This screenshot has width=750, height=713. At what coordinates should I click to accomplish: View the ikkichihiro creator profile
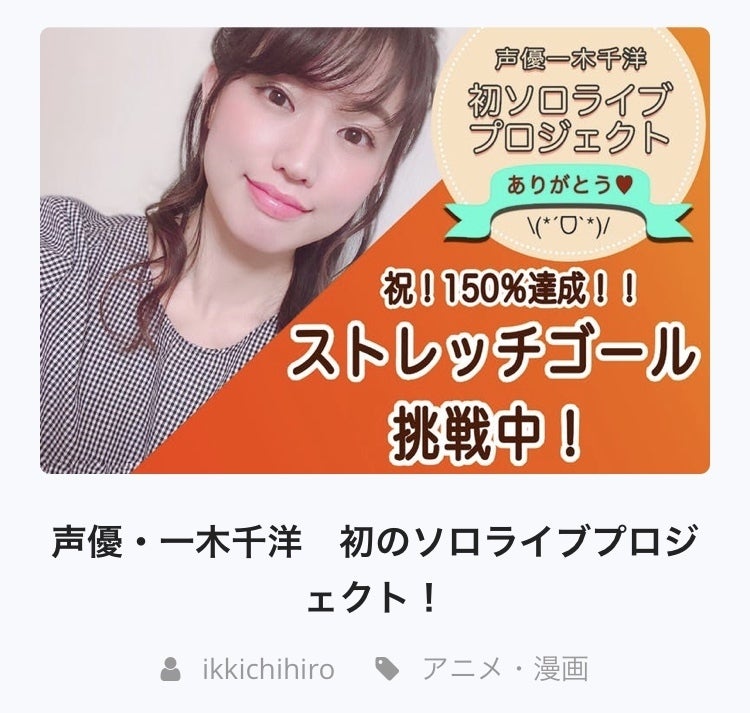click(267, 668)
